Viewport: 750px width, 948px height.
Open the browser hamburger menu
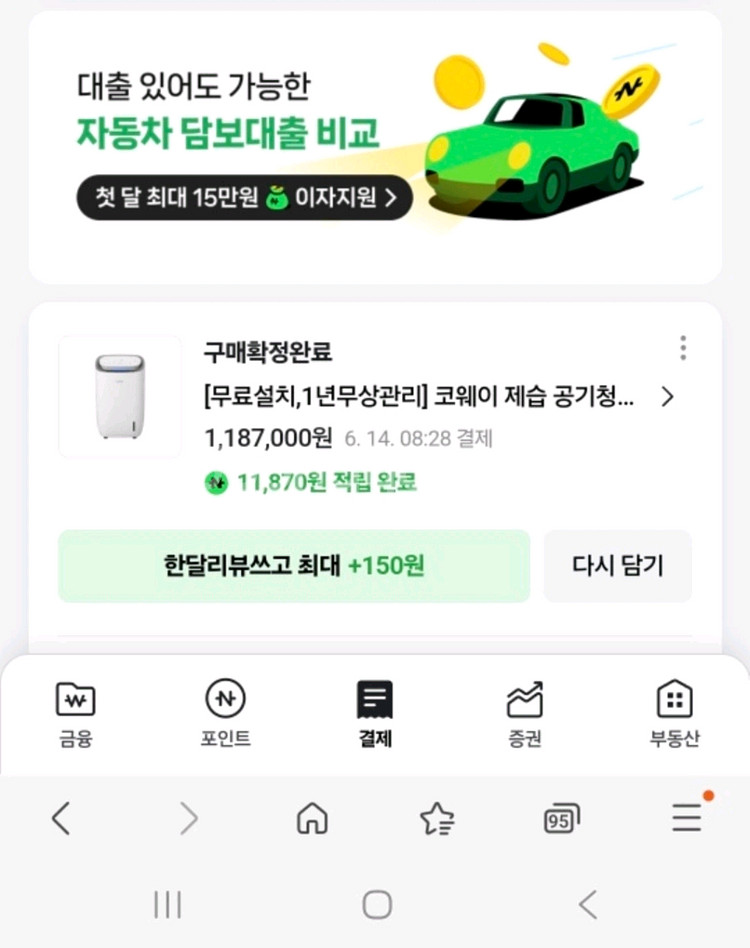687,817
